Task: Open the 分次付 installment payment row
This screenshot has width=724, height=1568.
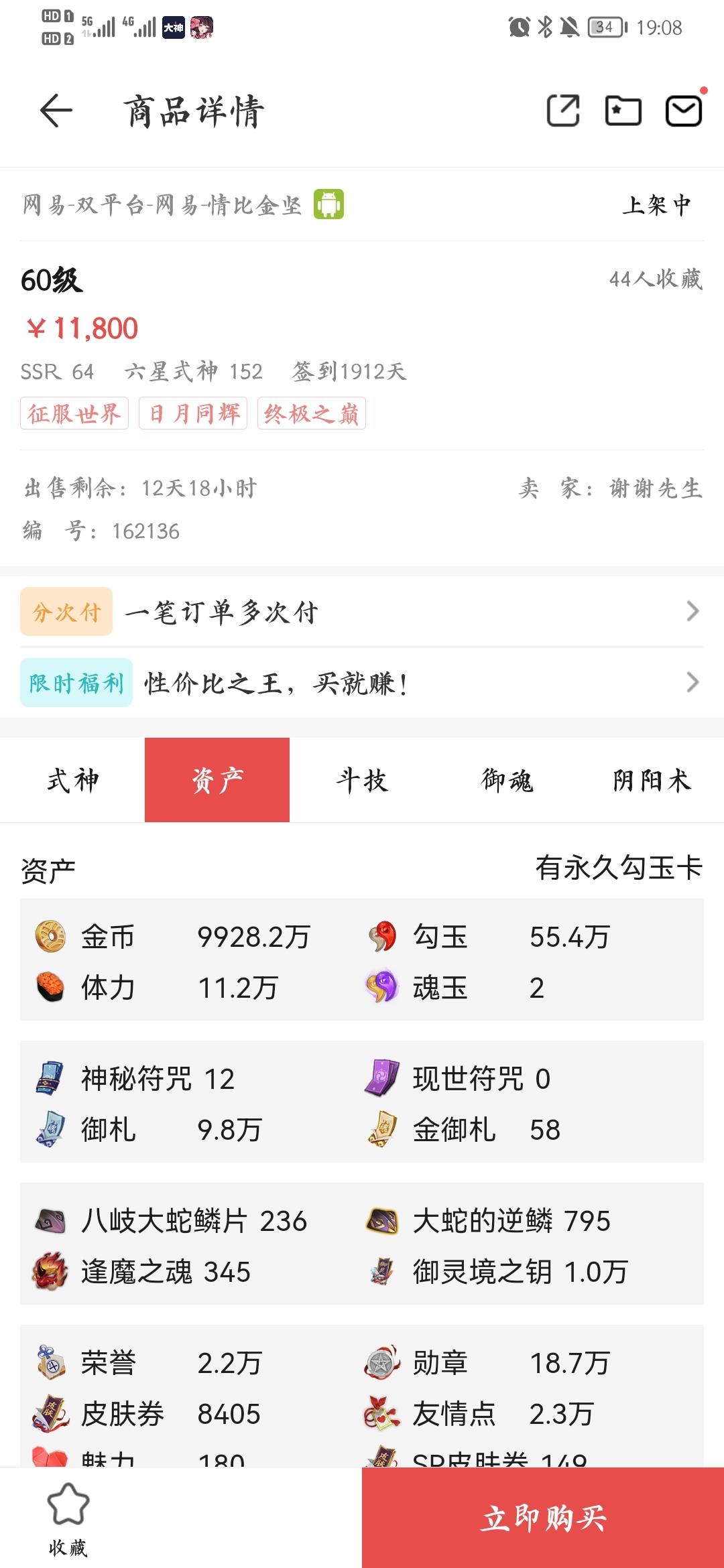Action: (362, 612)
